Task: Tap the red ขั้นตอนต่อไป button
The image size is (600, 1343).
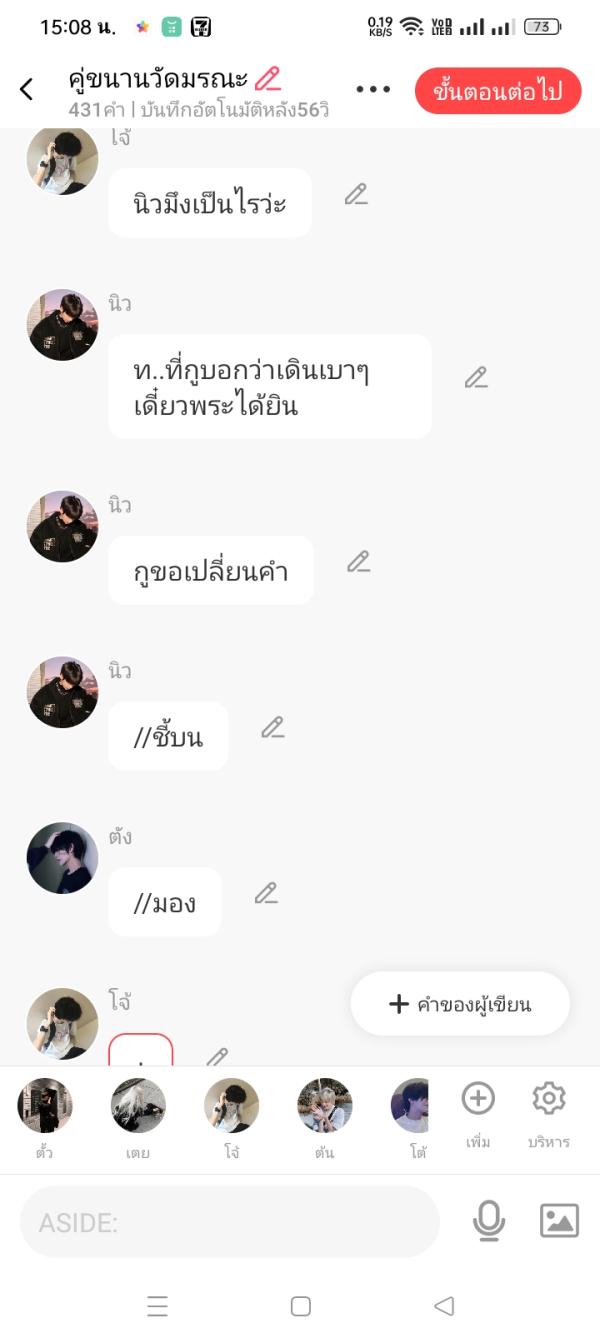Action: 497,92
